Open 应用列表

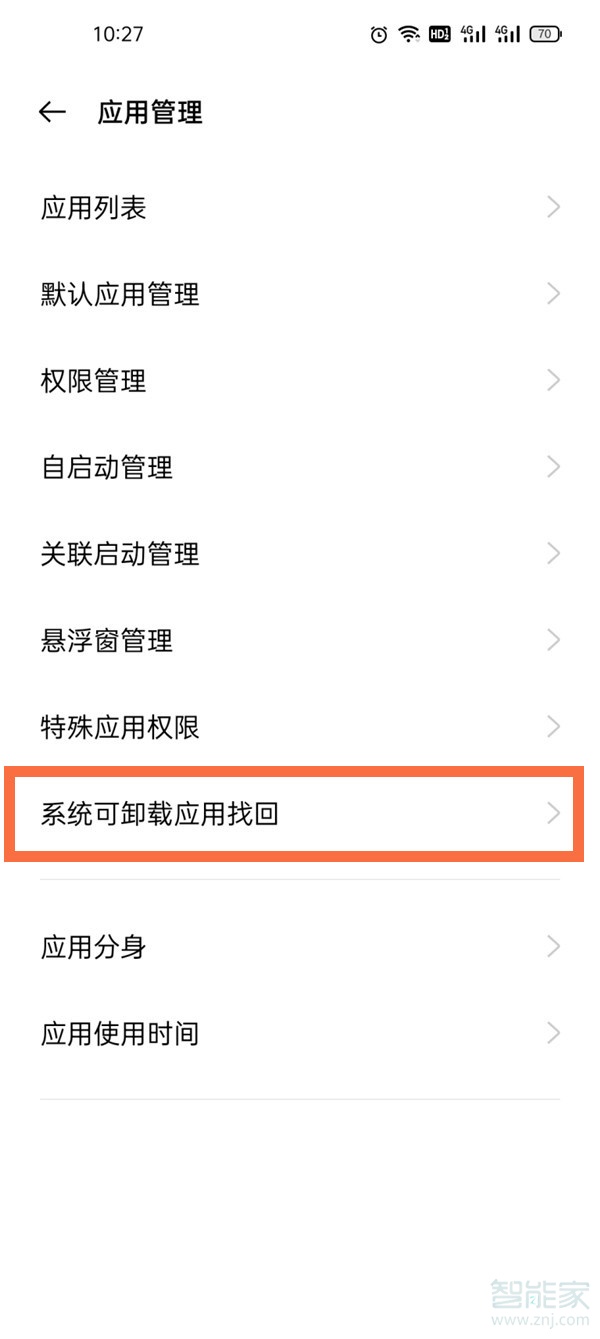tap(299, 208)
